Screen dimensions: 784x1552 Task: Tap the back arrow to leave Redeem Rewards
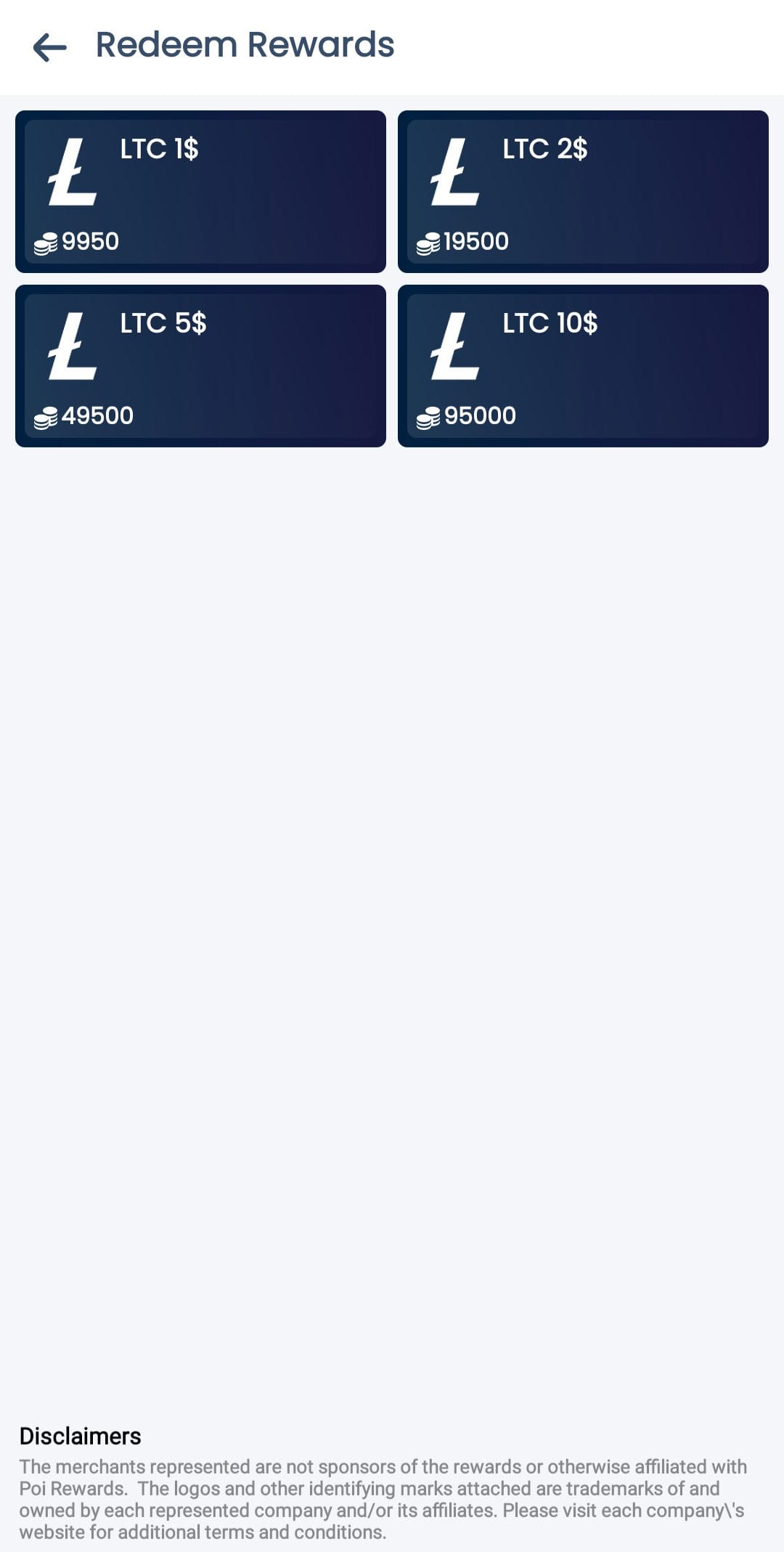coord(48,45)
